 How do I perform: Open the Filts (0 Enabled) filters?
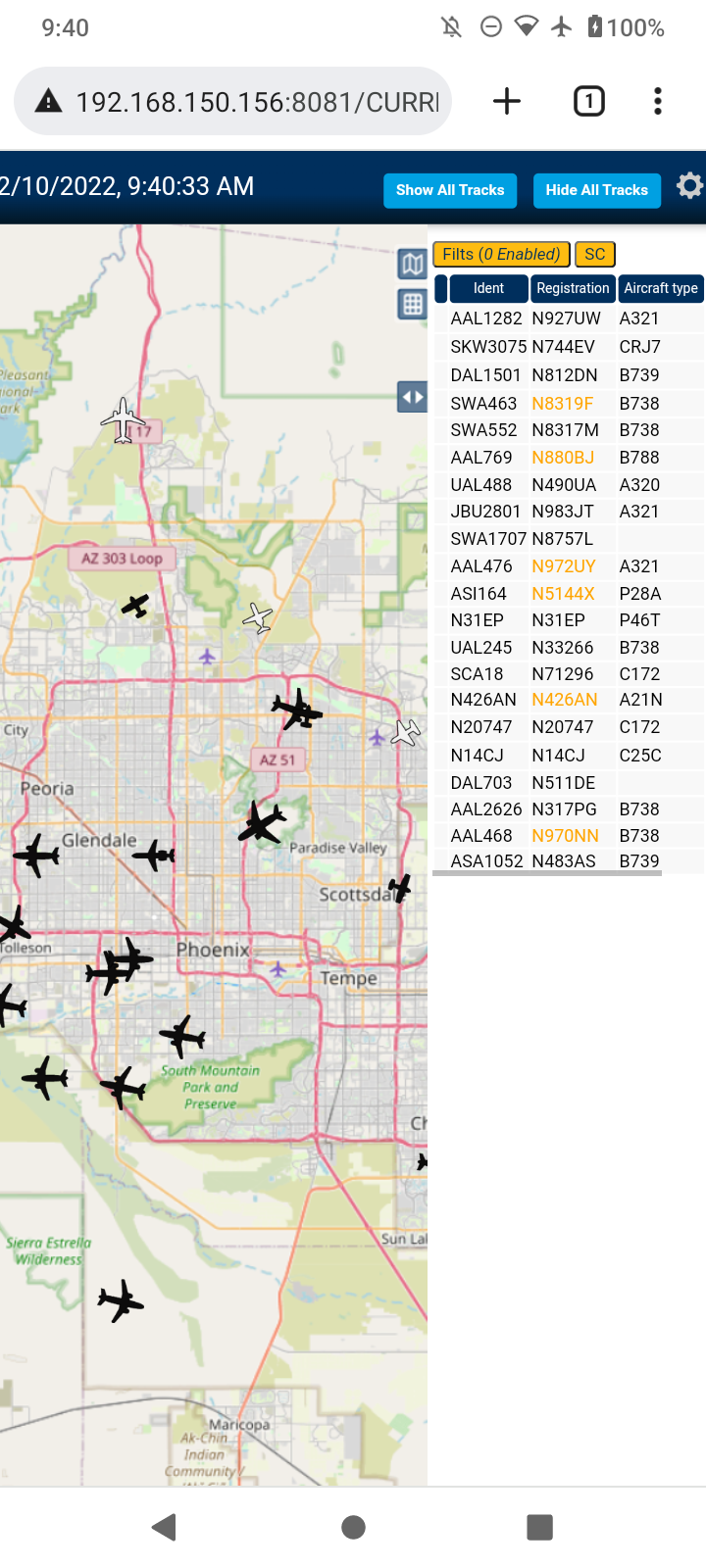tap(501, 254)
